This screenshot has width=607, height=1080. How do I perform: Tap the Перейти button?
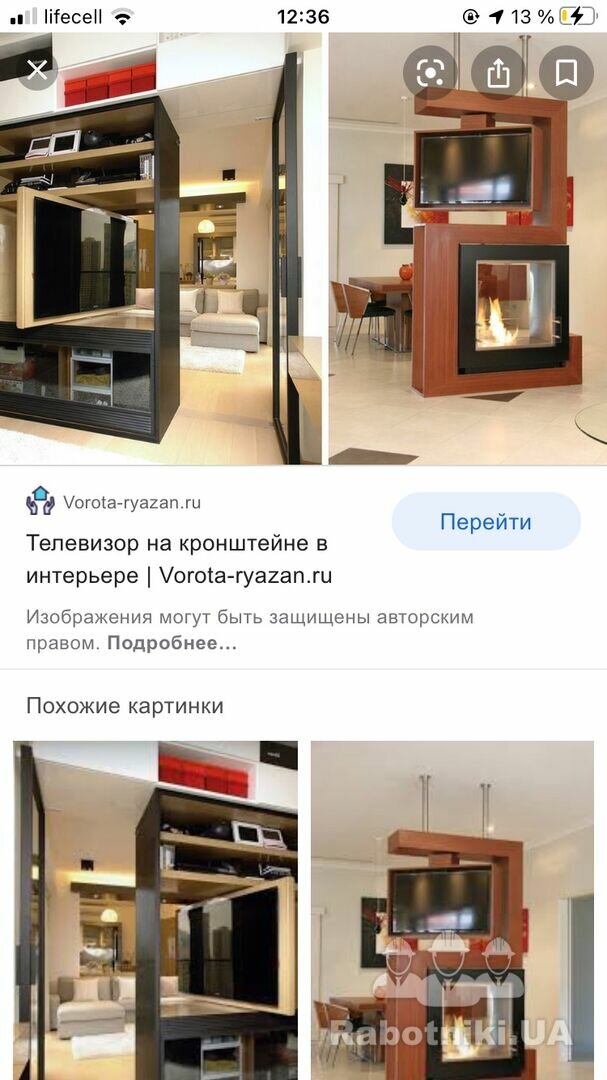(x=486, y=521)
